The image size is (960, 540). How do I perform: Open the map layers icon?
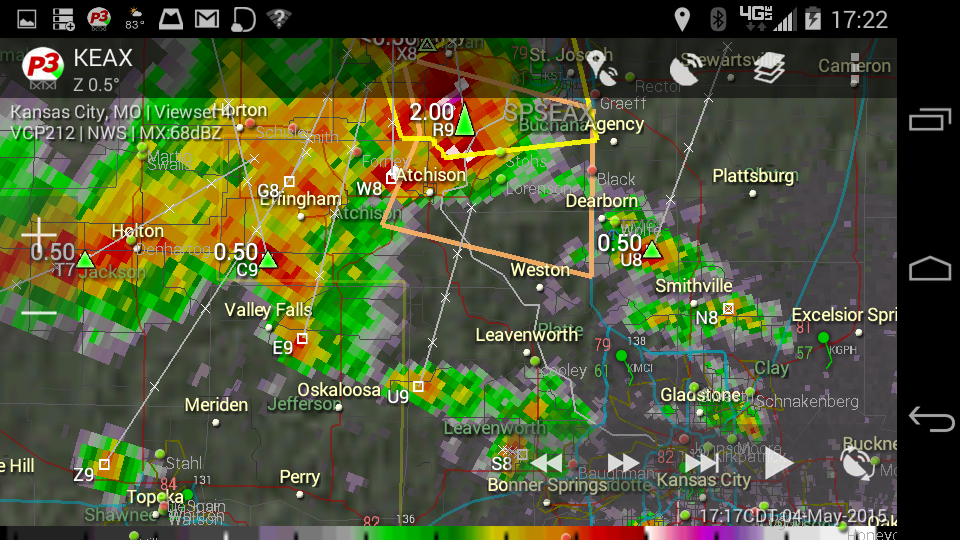click(x=768, y=68)
